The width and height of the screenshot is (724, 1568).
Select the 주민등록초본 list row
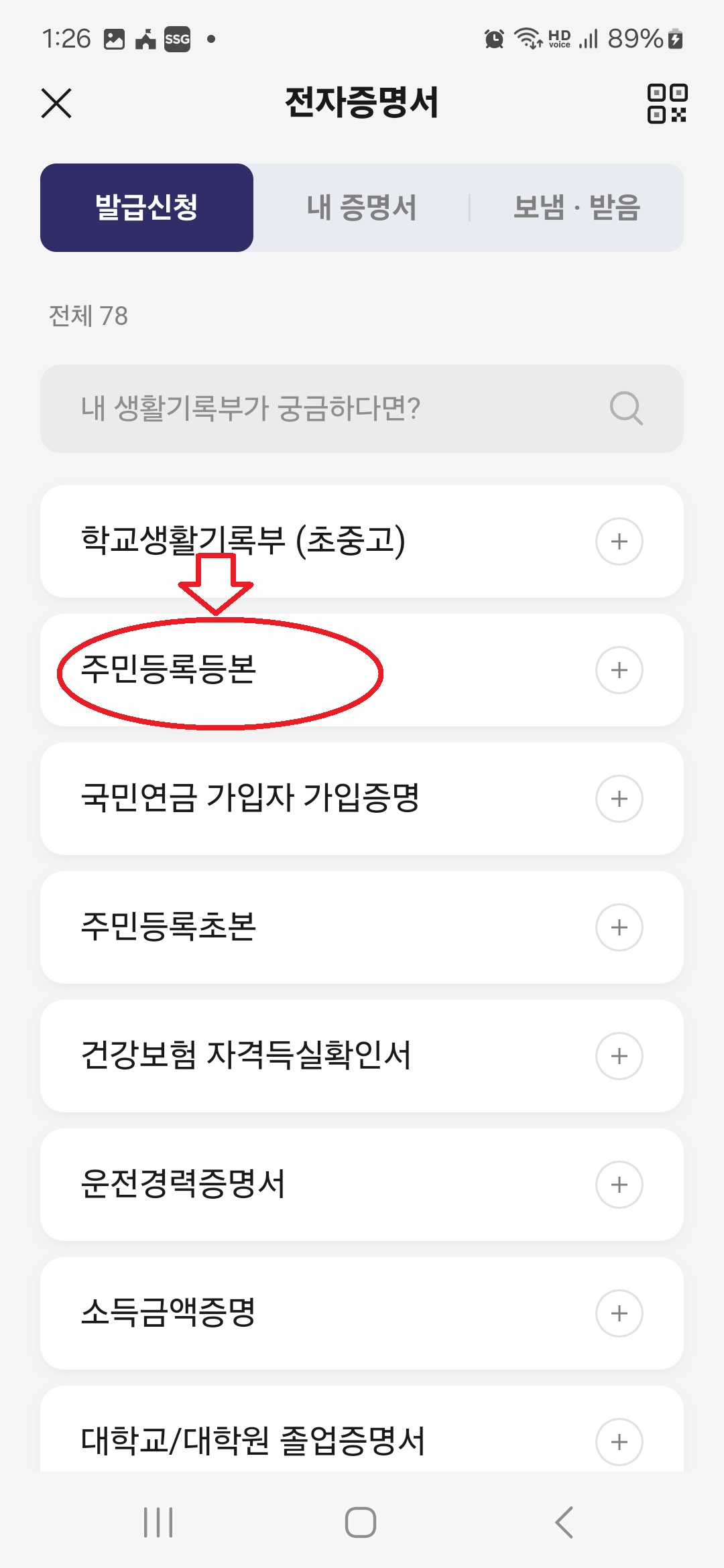[268, 927]
